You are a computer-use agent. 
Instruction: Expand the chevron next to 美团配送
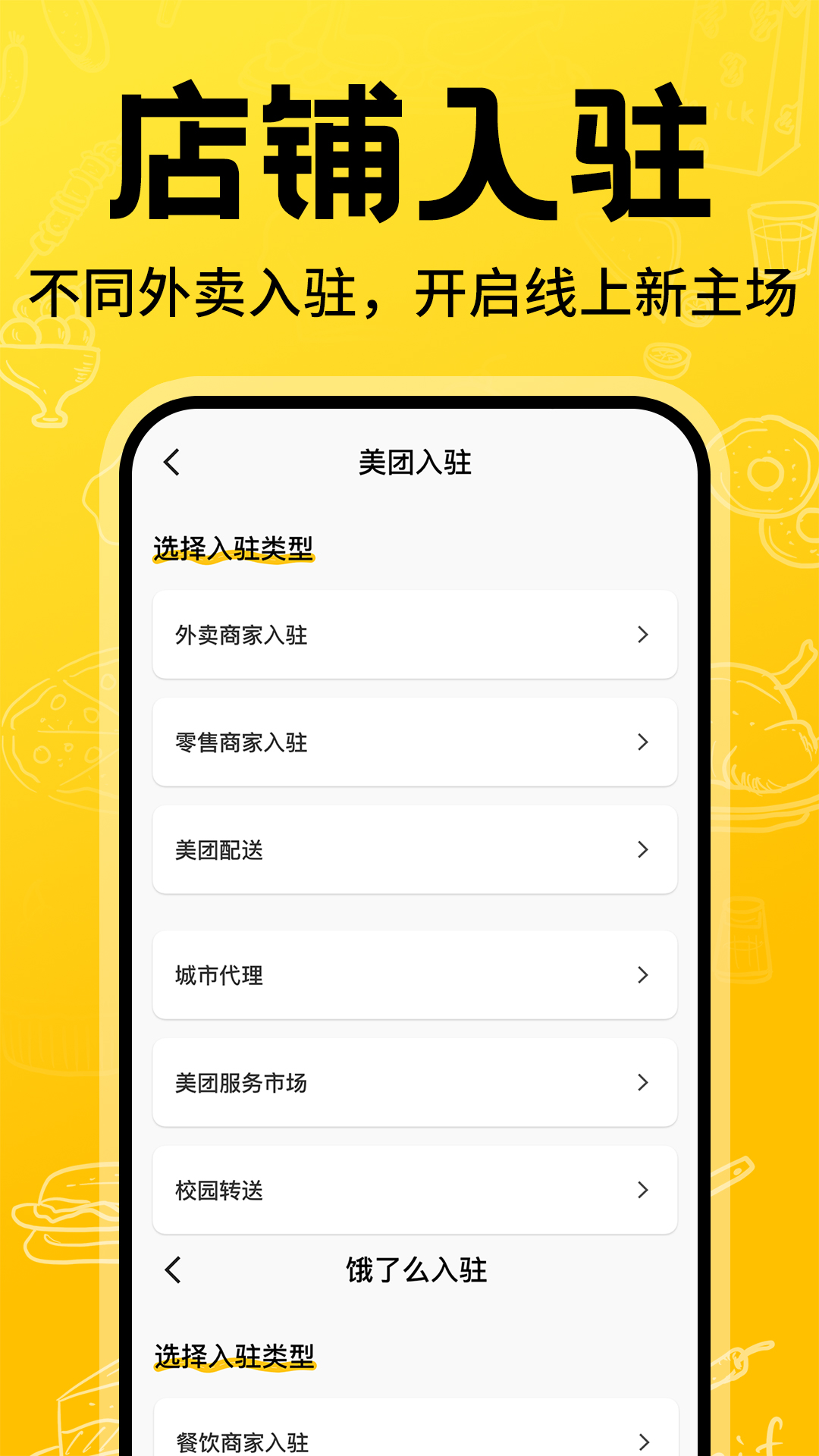644,850
